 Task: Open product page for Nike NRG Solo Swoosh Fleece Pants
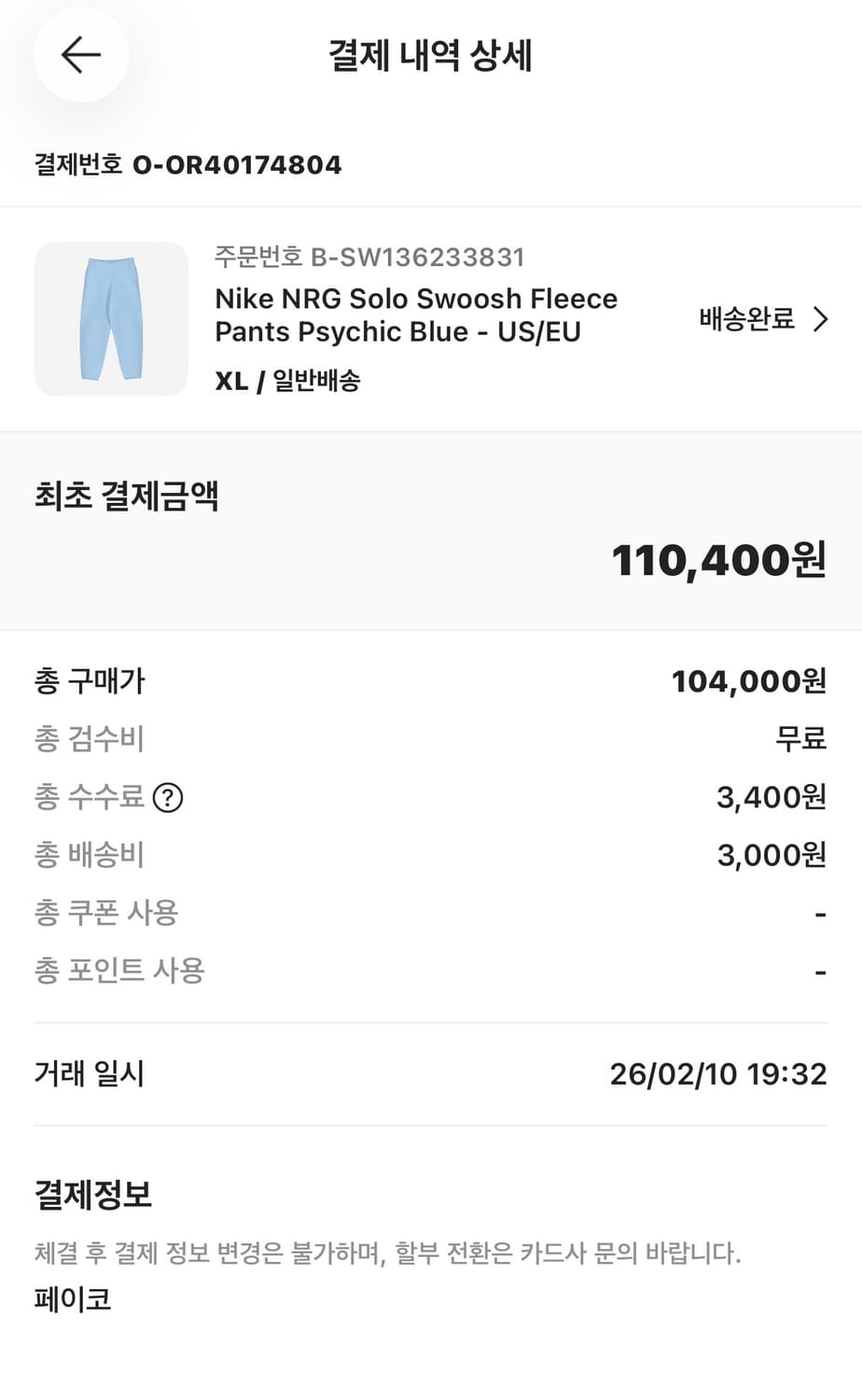click(416, 315)
